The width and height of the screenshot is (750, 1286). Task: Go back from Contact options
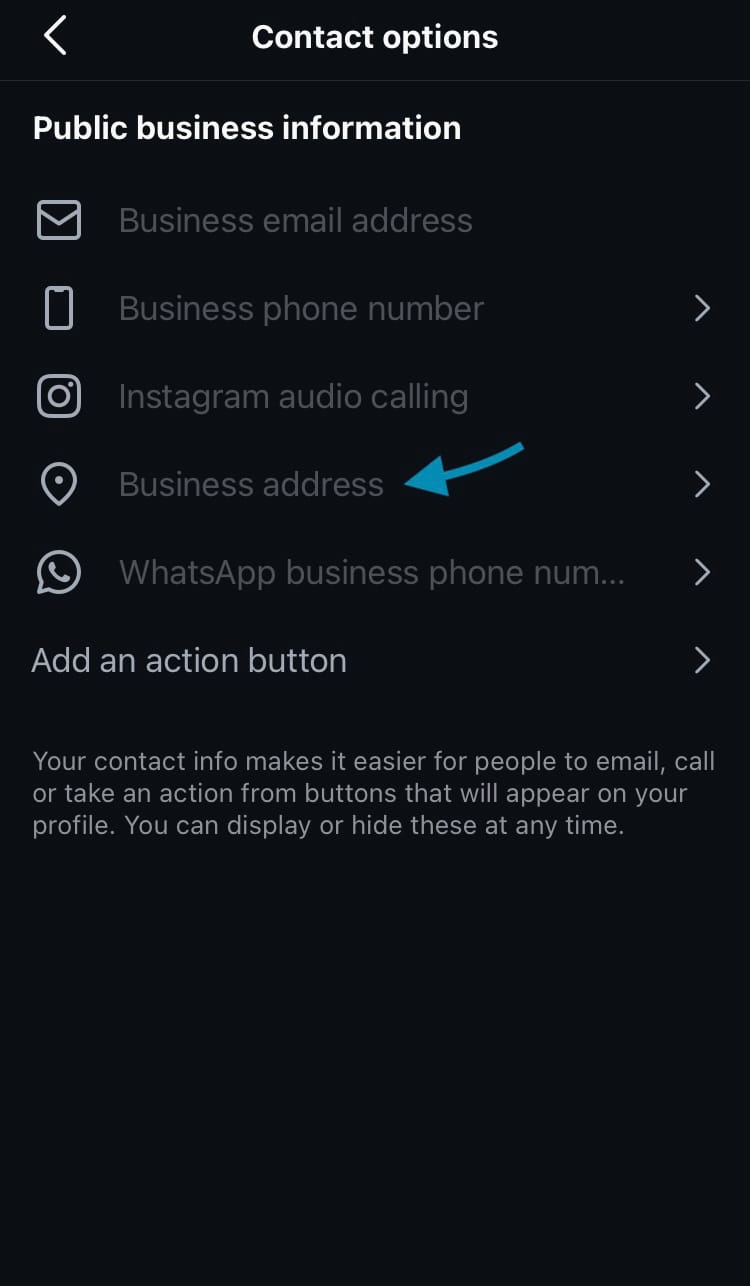tap(56, 37)
